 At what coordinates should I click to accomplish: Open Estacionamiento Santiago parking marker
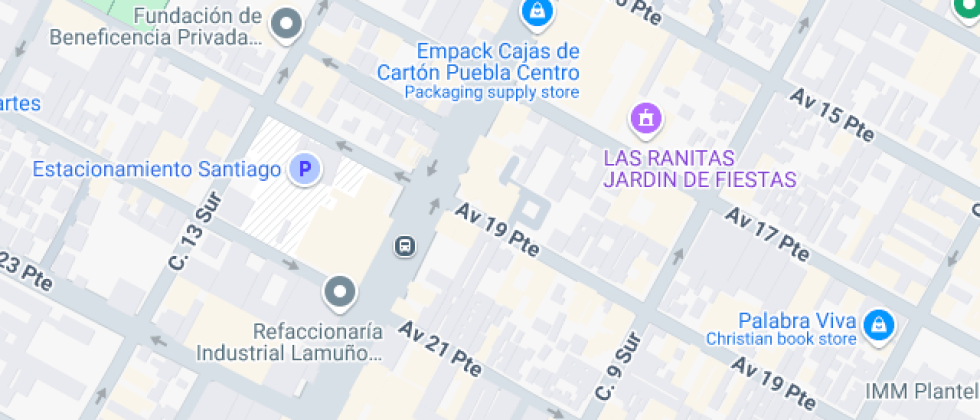click(306, 169)
